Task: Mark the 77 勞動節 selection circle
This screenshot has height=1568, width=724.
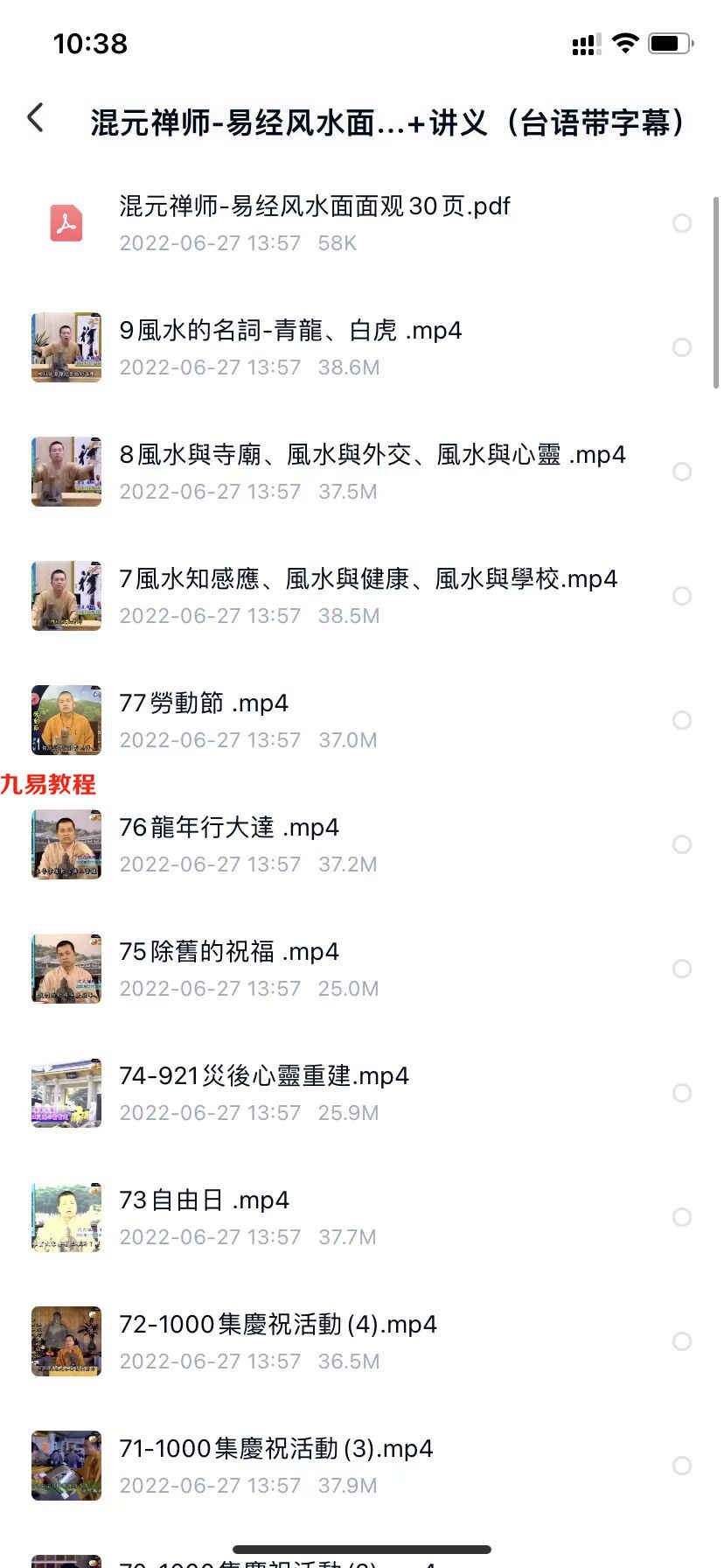Action: pos(682,720)
